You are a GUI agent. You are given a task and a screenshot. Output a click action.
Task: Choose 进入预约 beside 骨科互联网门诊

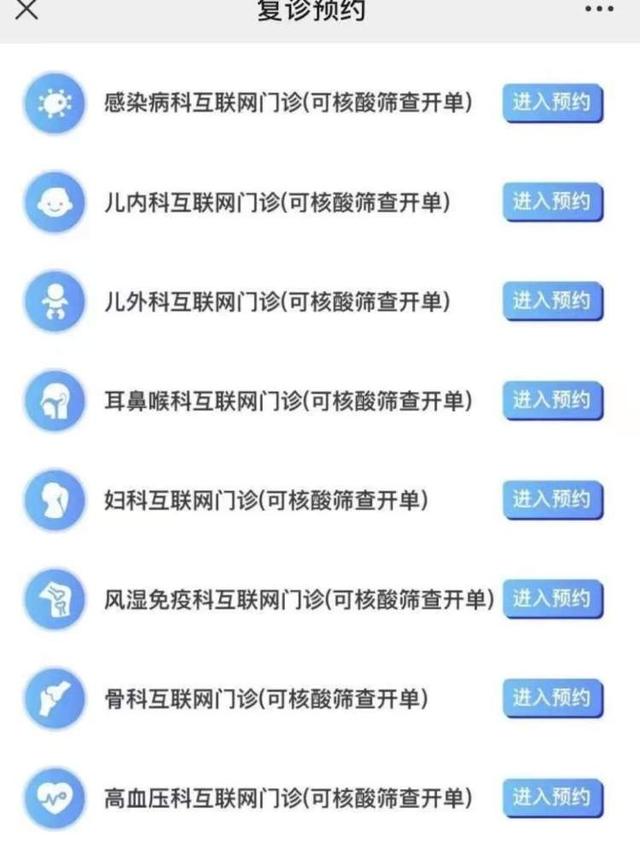[552, 697]
